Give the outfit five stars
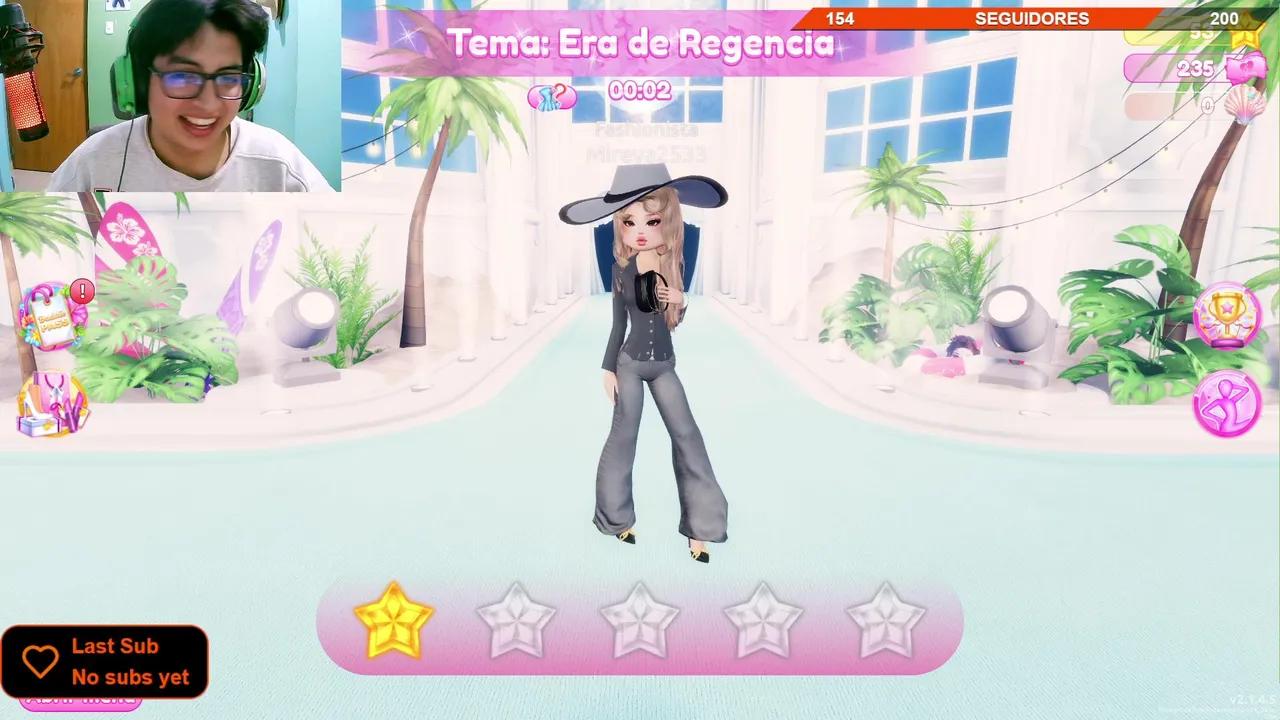The height and width of the screenshot is (720, 1280). coord(885,622)
